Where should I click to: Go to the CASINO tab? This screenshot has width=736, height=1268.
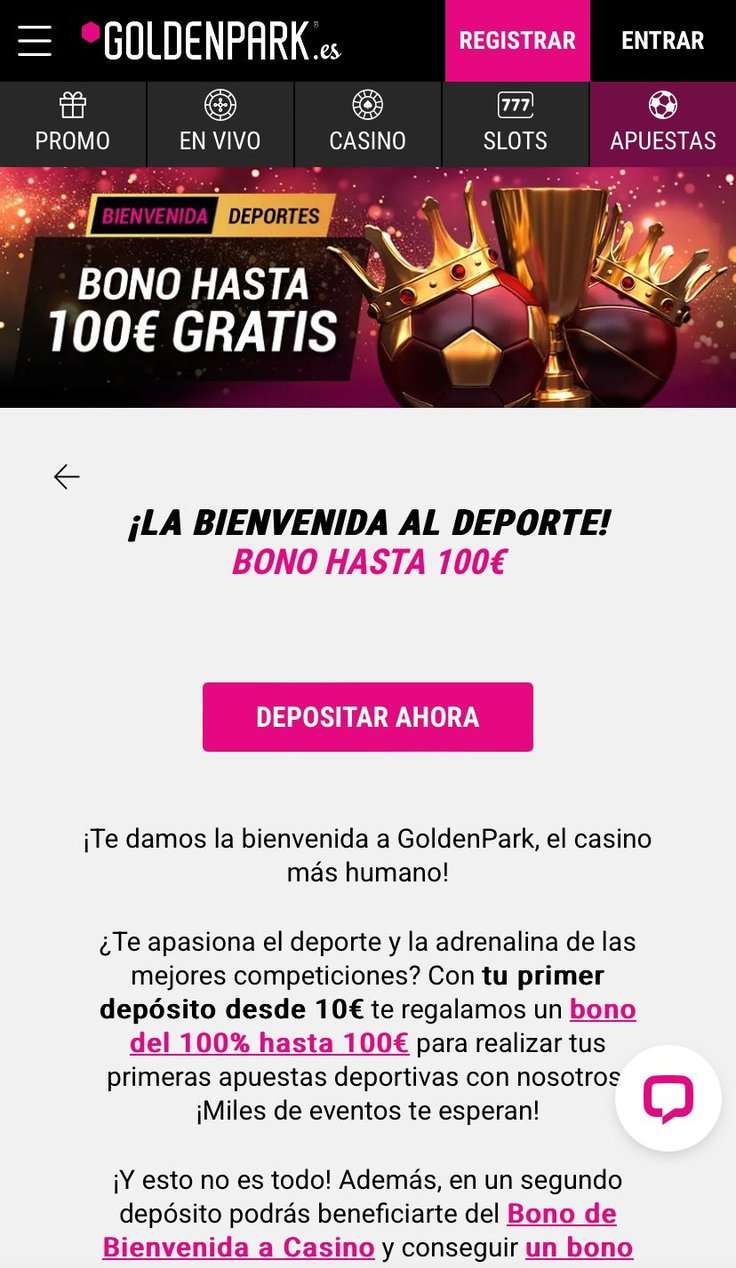367,124
